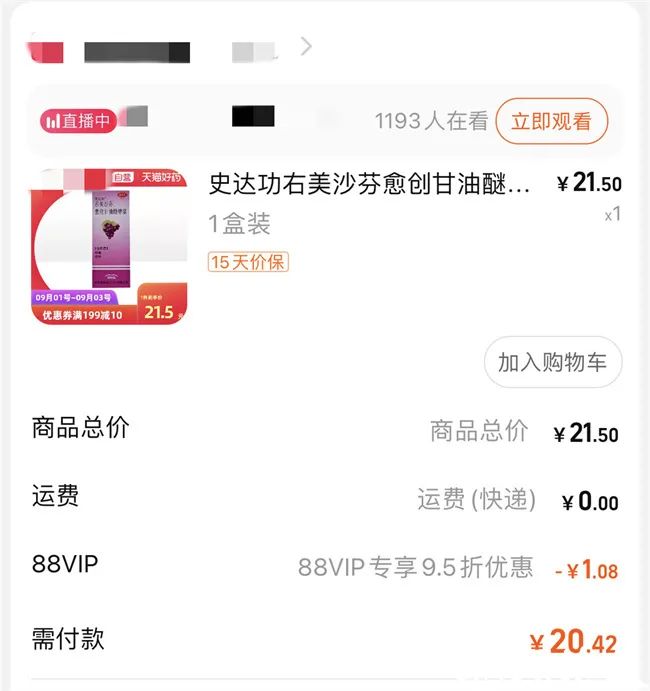Add the item via 加入购物车

pos(552,362)
